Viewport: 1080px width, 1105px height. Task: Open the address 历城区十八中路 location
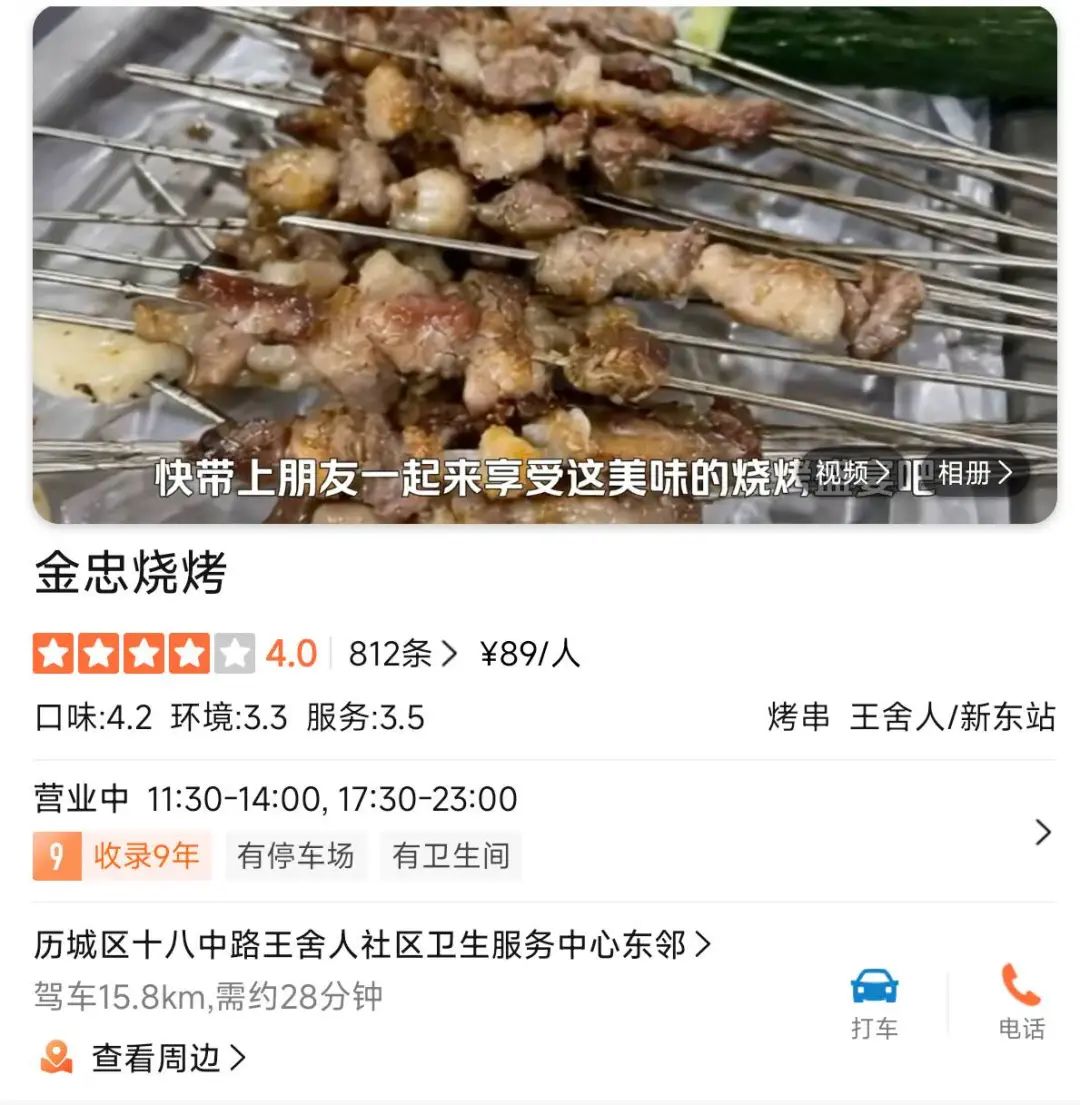pyautogui.click(x=372, y=944)
